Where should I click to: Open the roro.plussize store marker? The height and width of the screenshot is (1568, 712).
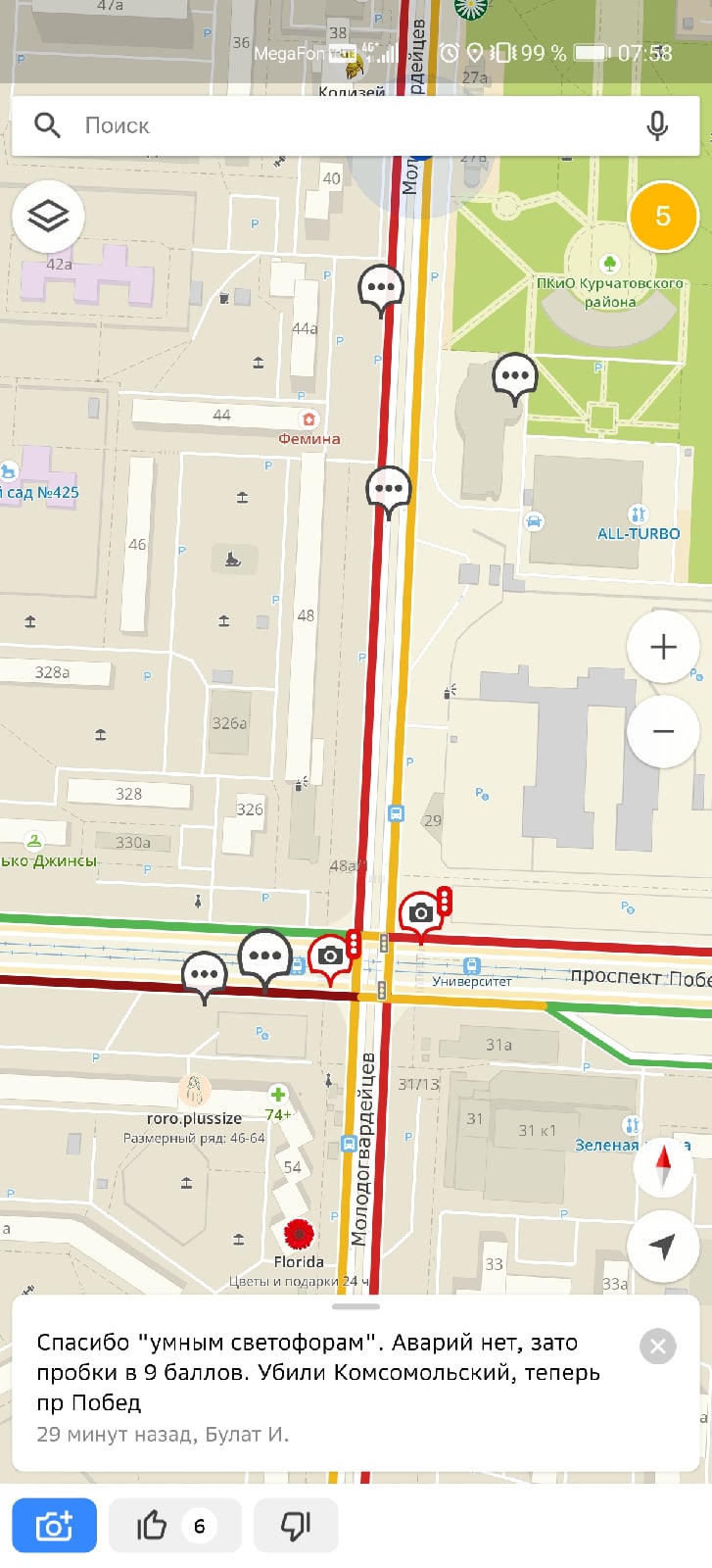click(195, 1090)
